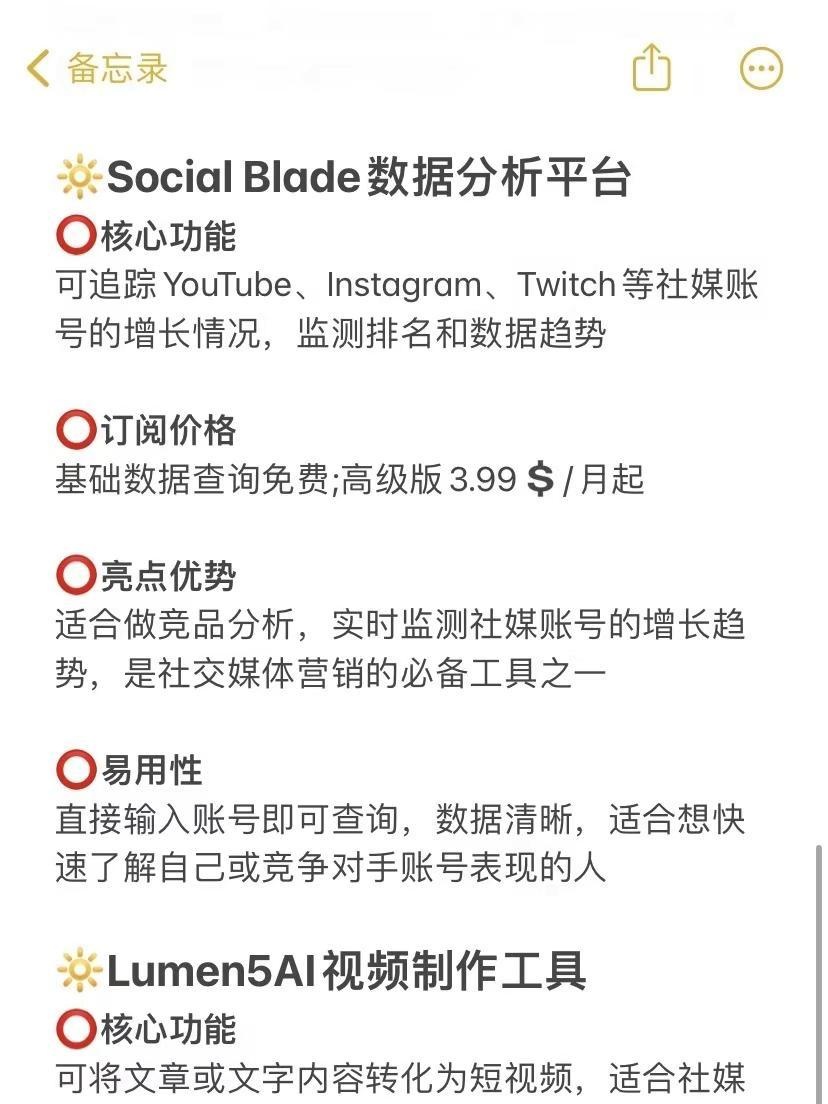Open the more options menu
Screen dimensions: 828x1104
[x=761, y=69]
